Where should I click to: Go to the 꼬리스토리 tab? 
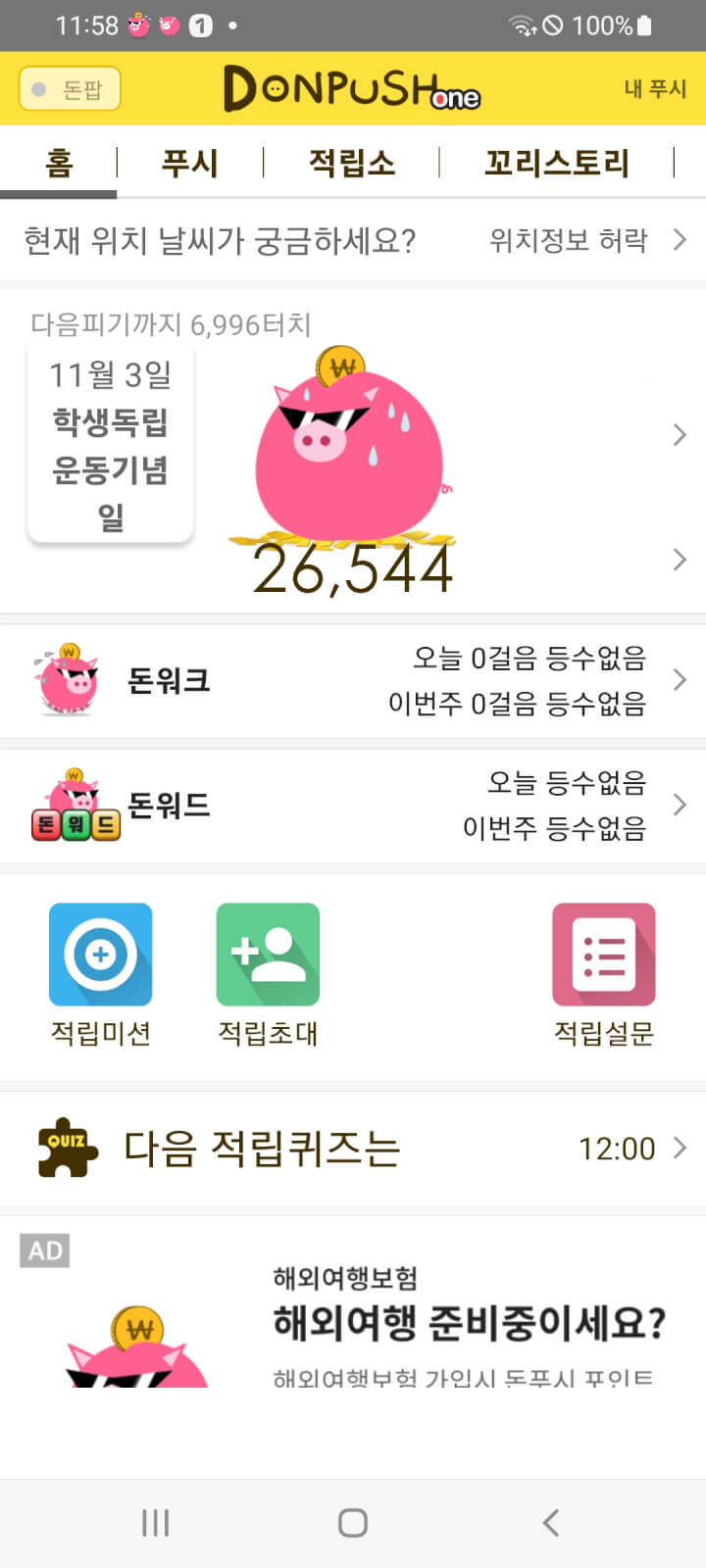(556, 163)
